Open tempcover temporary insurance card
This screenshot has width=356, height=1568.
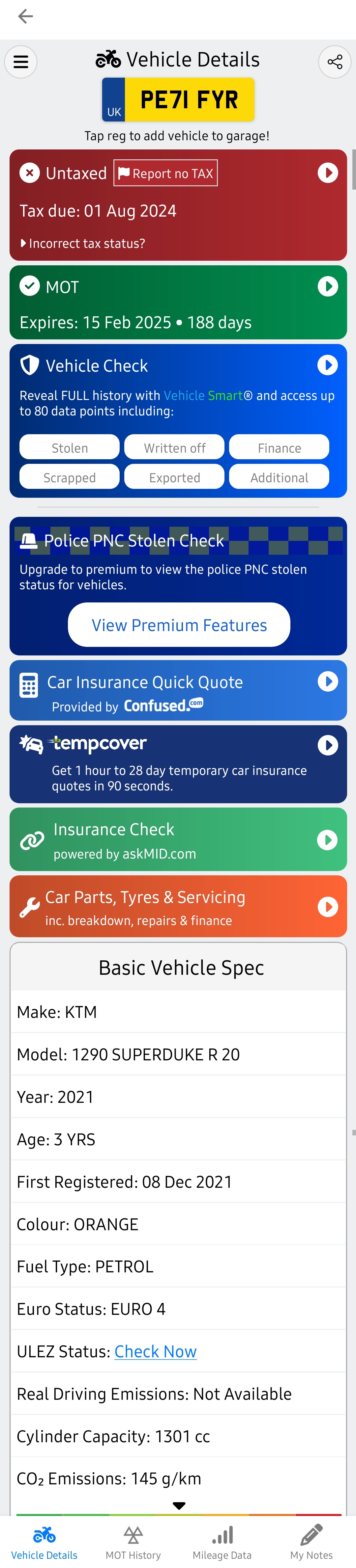click(x=178, y=764)
